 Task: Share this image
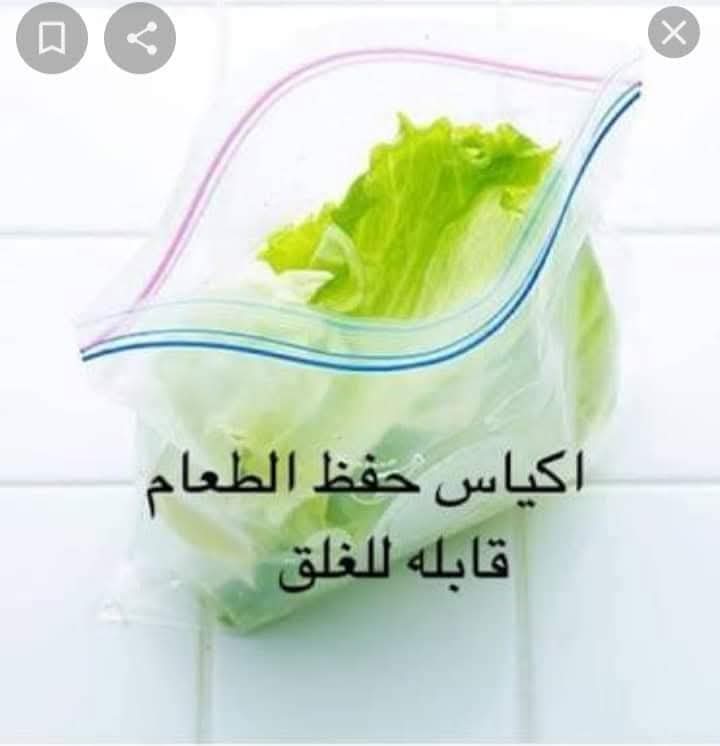(140, 38)
